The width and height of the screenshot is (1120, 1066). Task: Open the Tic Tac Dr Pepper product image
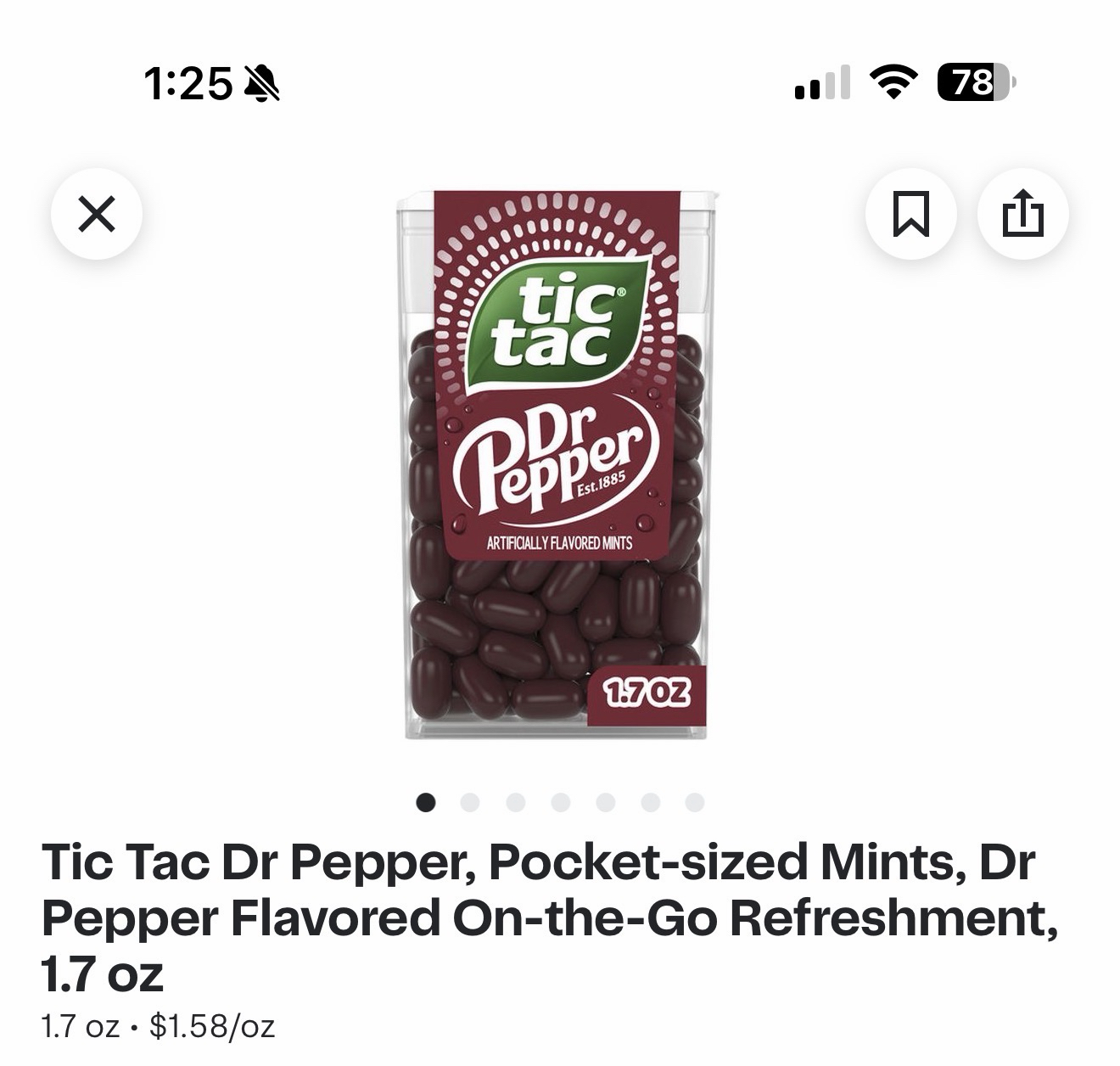pos(557,464)
